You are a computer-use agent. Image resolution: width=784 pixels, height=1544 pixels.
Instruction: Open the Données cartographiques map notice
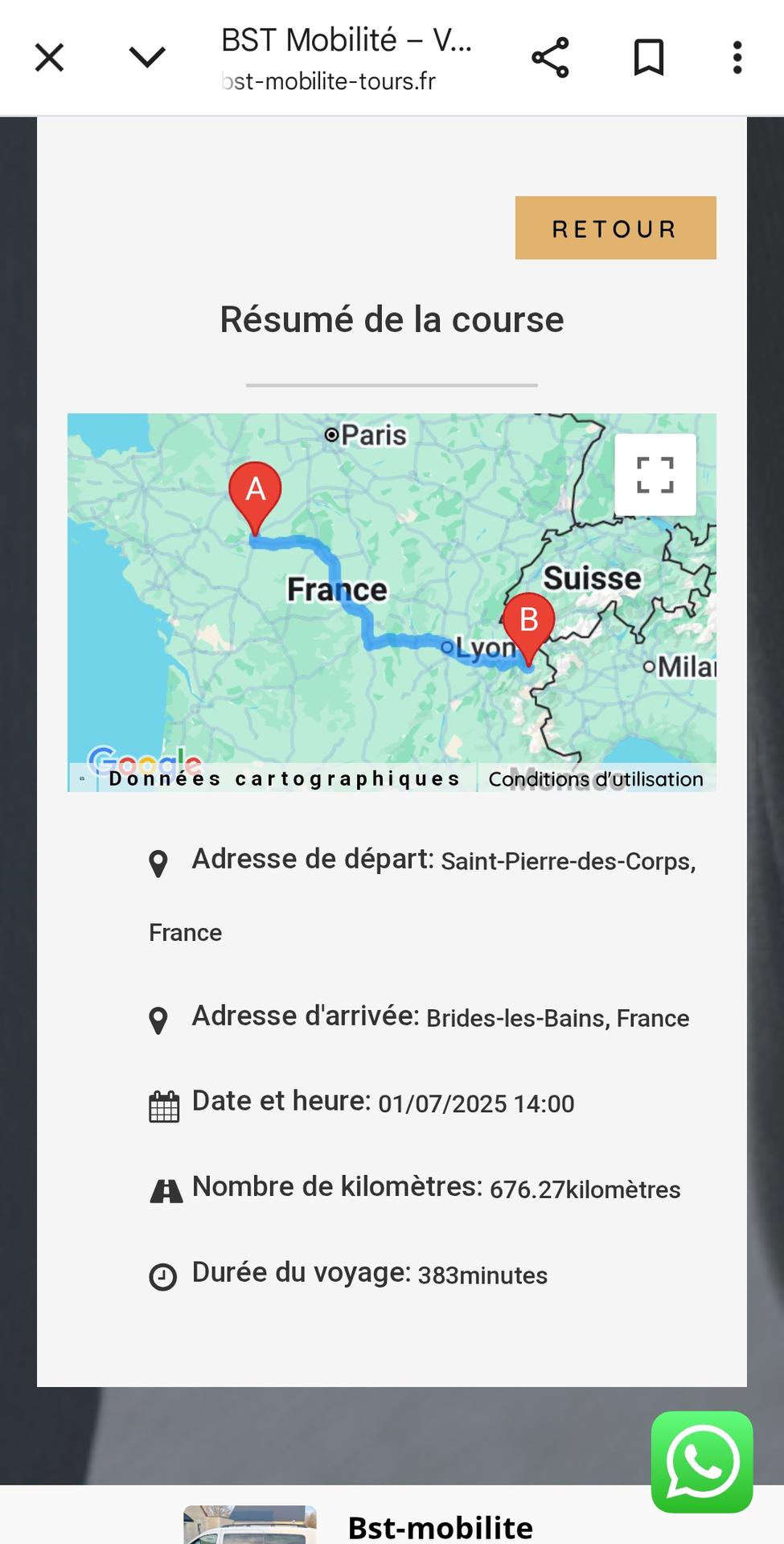point(285,779)
